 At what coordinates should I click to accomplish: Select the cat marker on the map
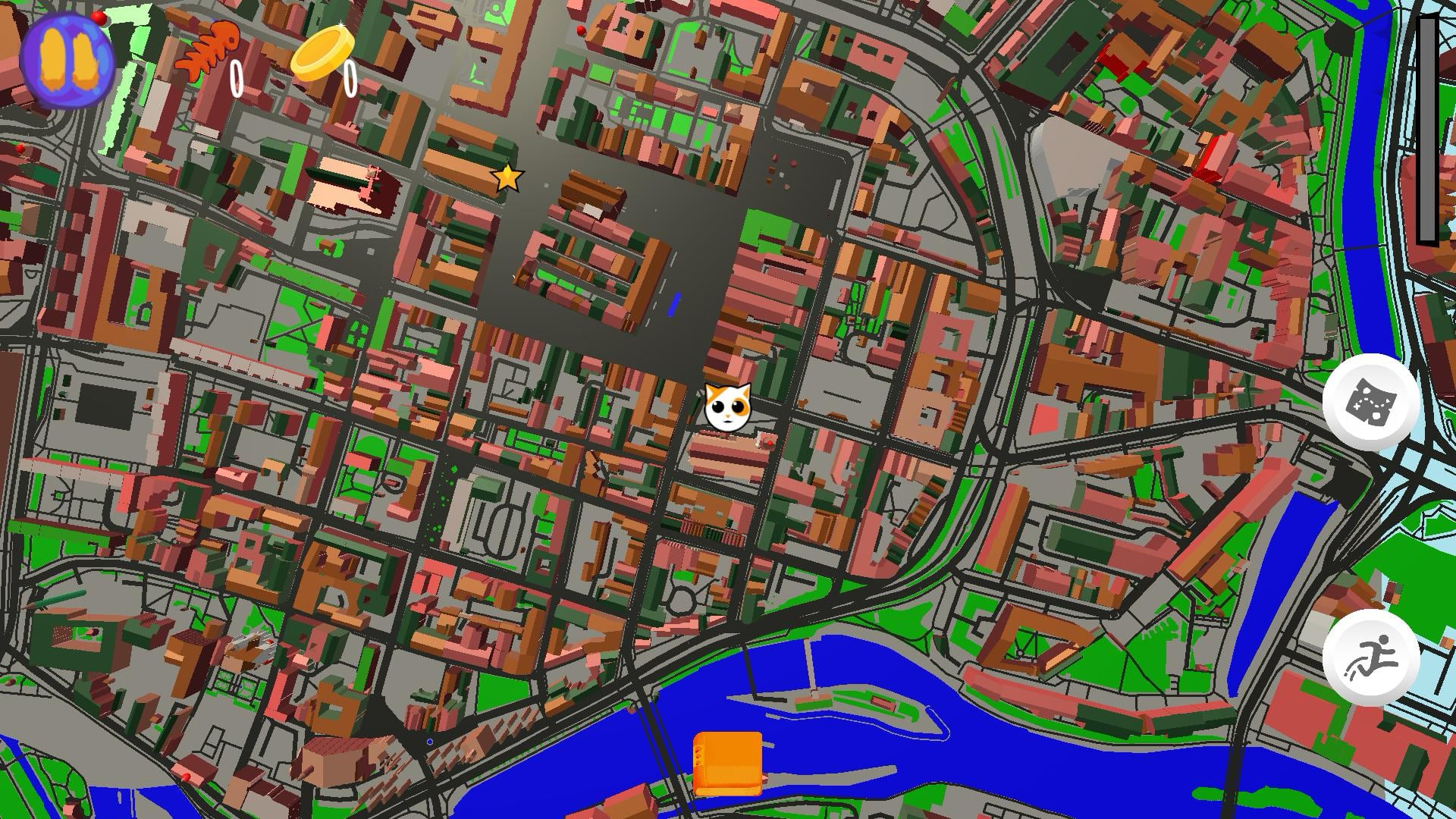tap(727, 407)
